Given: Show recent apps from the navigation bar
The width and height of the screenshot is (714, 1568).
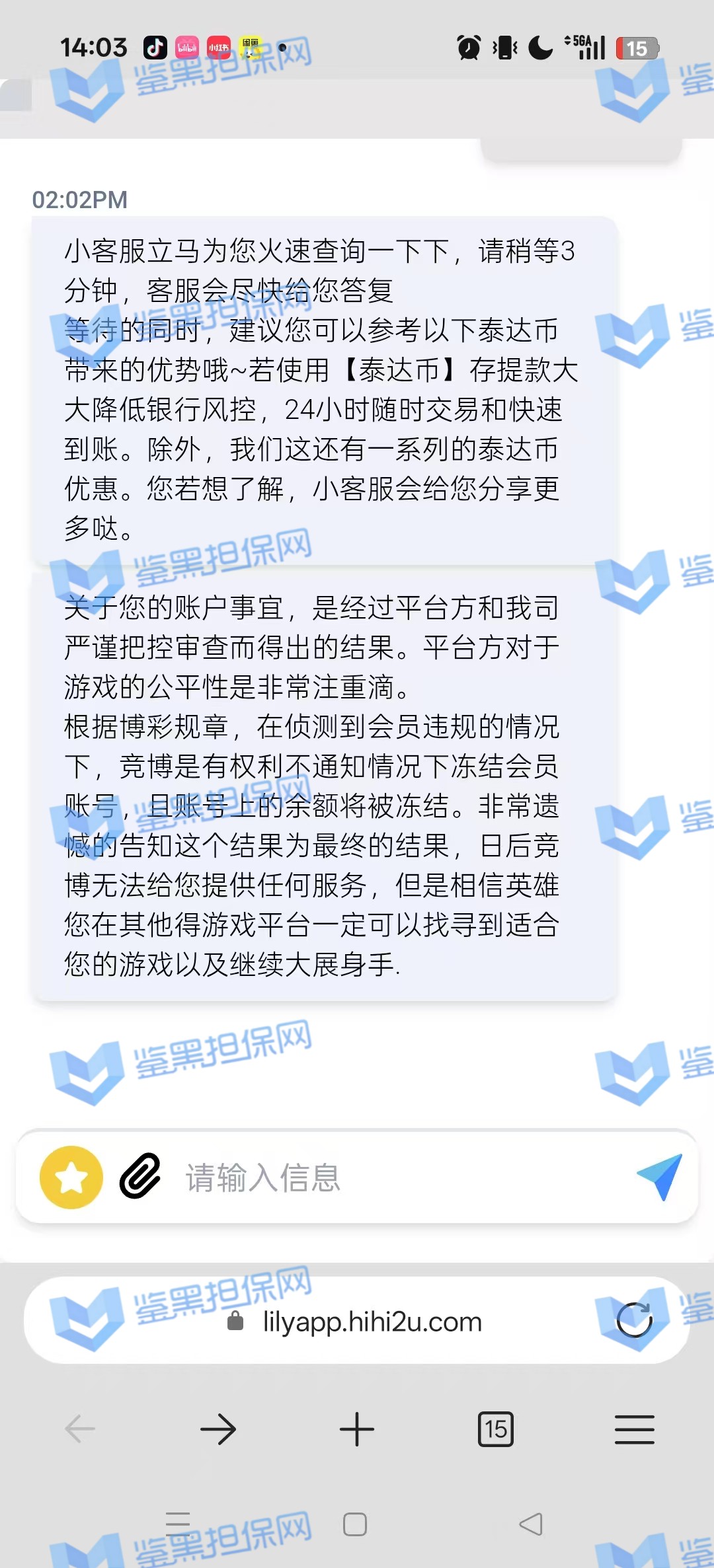Looking at the screenshot, I should click(x=178, y=1524).
